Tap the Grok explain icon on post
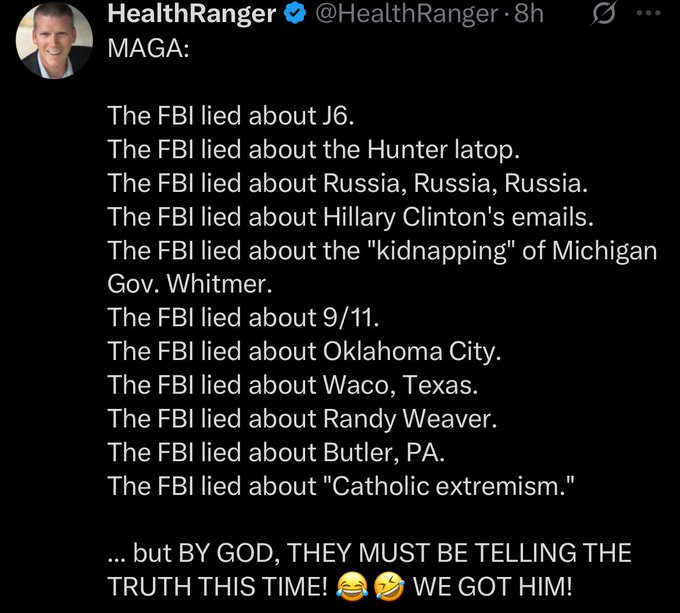Image resolution: width=680 pixels, height=613 pixels. coord(603,16)
